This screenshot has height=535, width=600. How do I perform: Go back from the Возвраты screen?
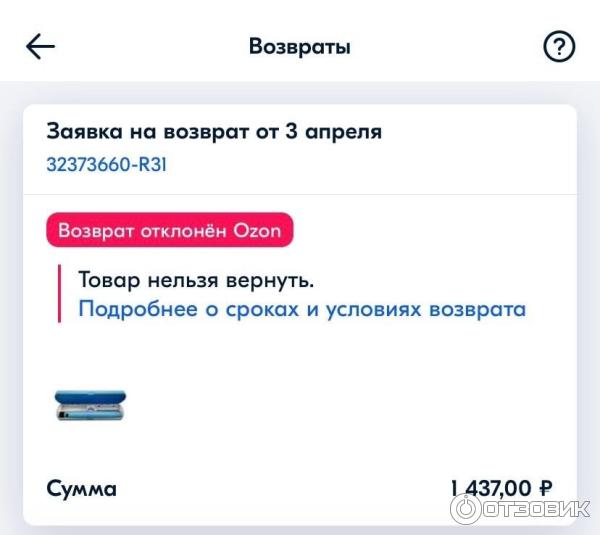pyautogui.click(x=40, y=47)
